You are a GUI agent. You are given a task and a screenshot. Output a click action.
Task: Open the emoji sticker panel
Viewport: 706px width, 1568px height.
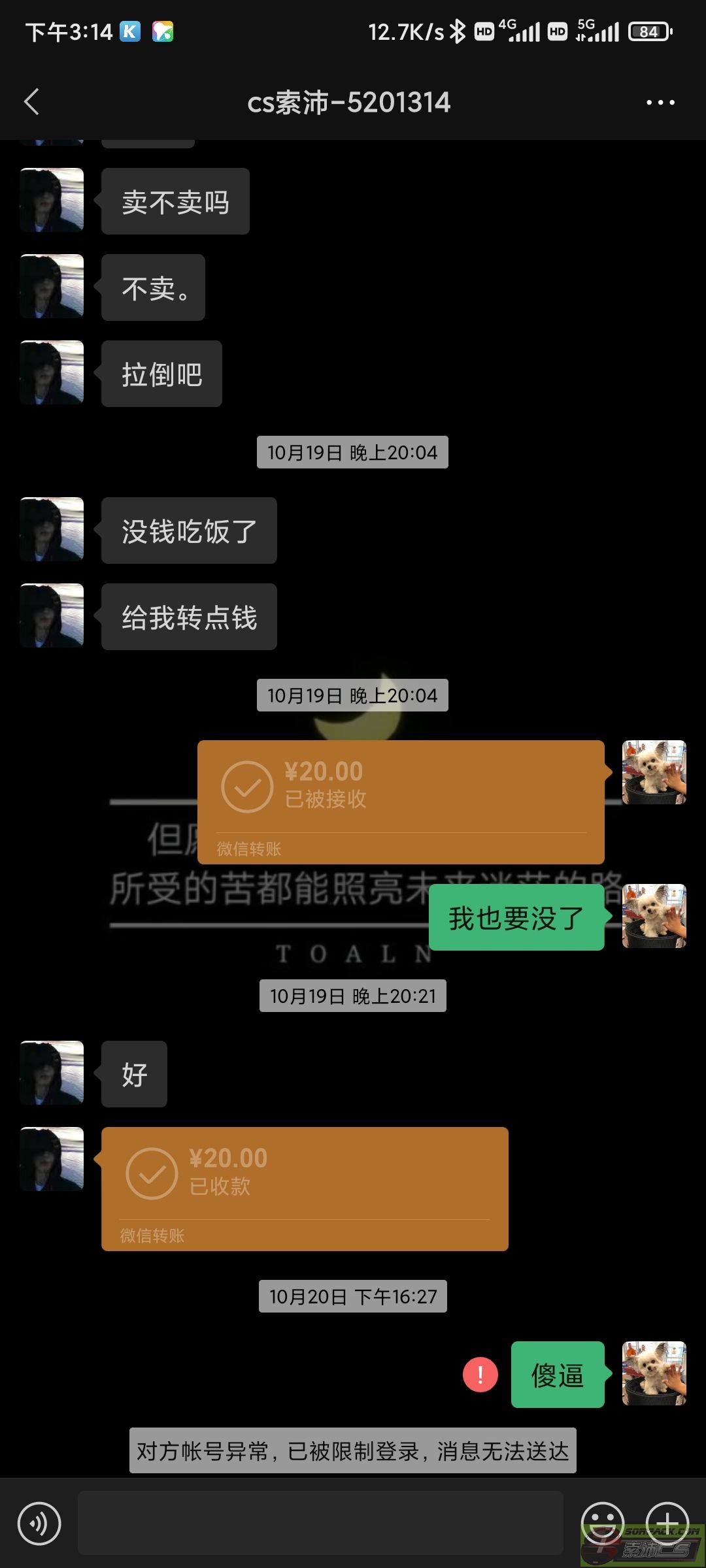(603, 1524)
